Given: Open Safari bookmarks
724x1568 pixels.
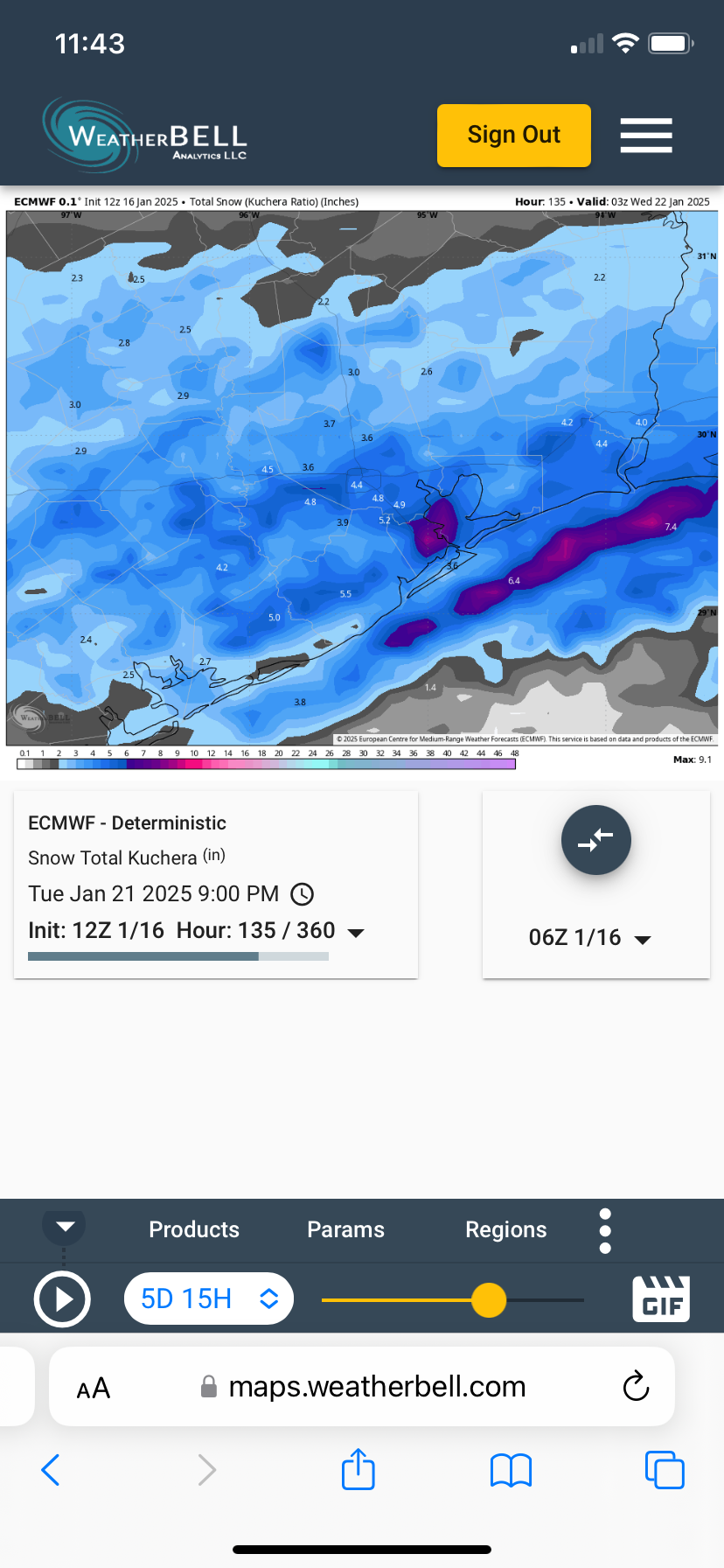Looking at the screenshot, I should coord(512,1470).
